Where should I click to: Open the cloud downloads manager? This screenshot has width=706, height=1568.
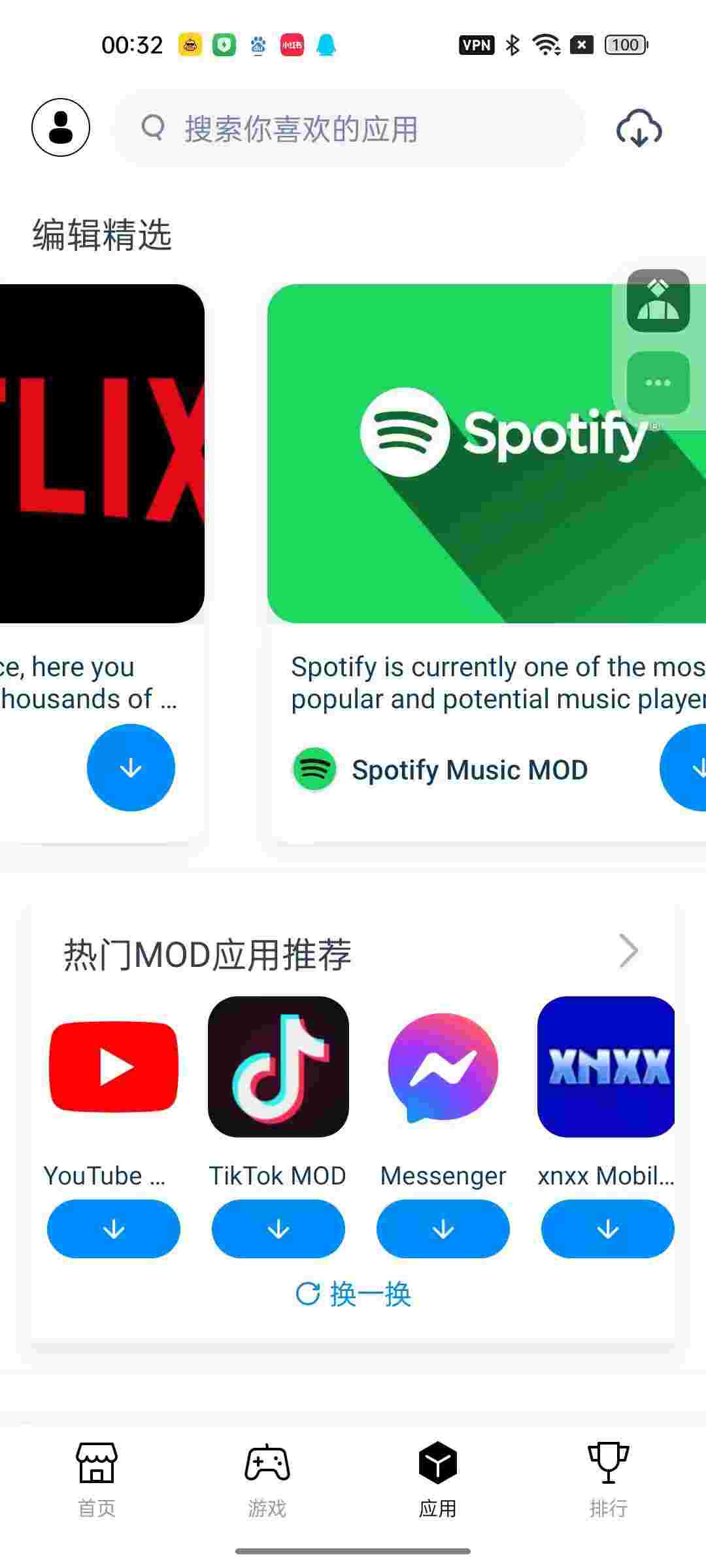[x=639, y=129]
